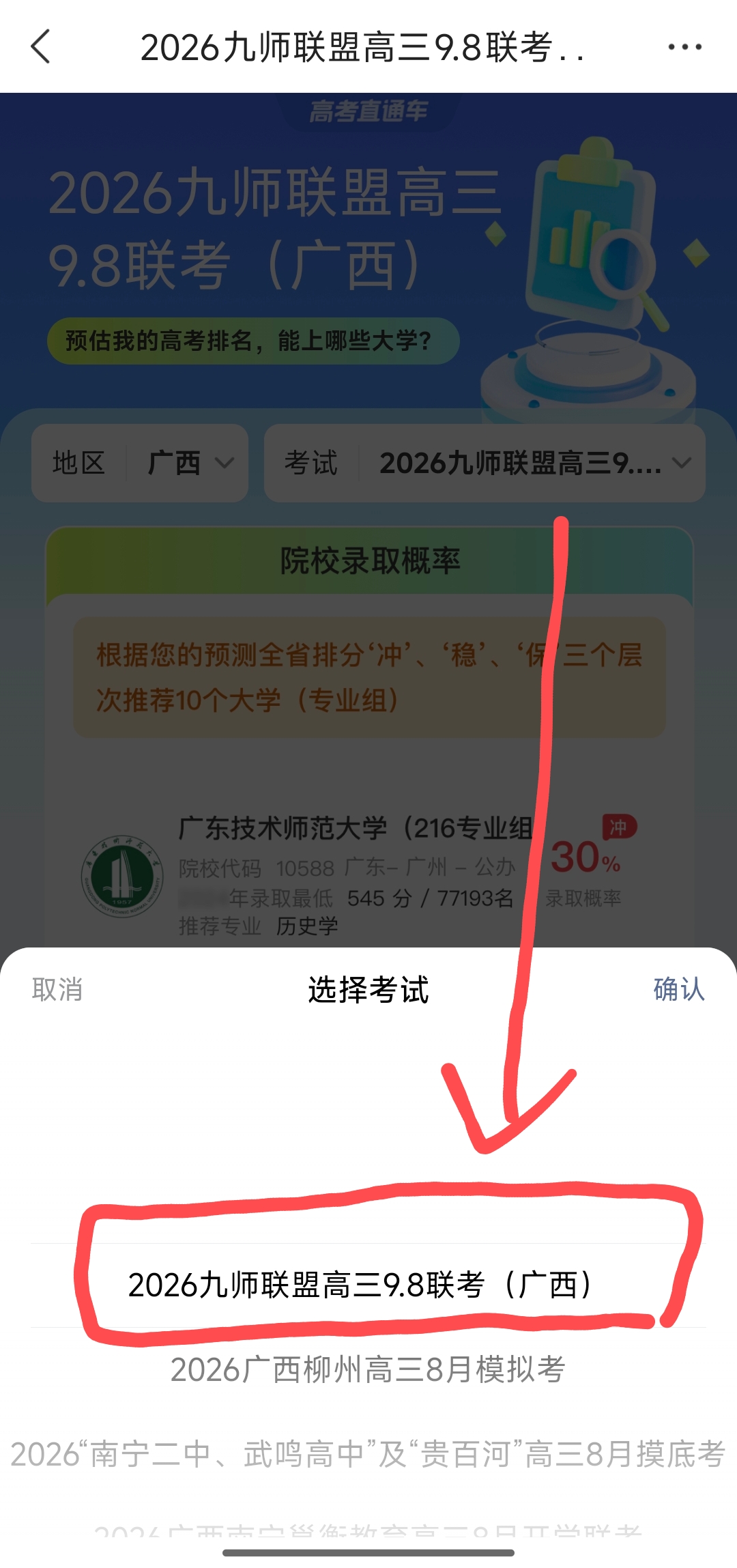Confirm the selection with 确认
The width and height of the screenshot is (737, 1568).
click(x=678, y=989)
